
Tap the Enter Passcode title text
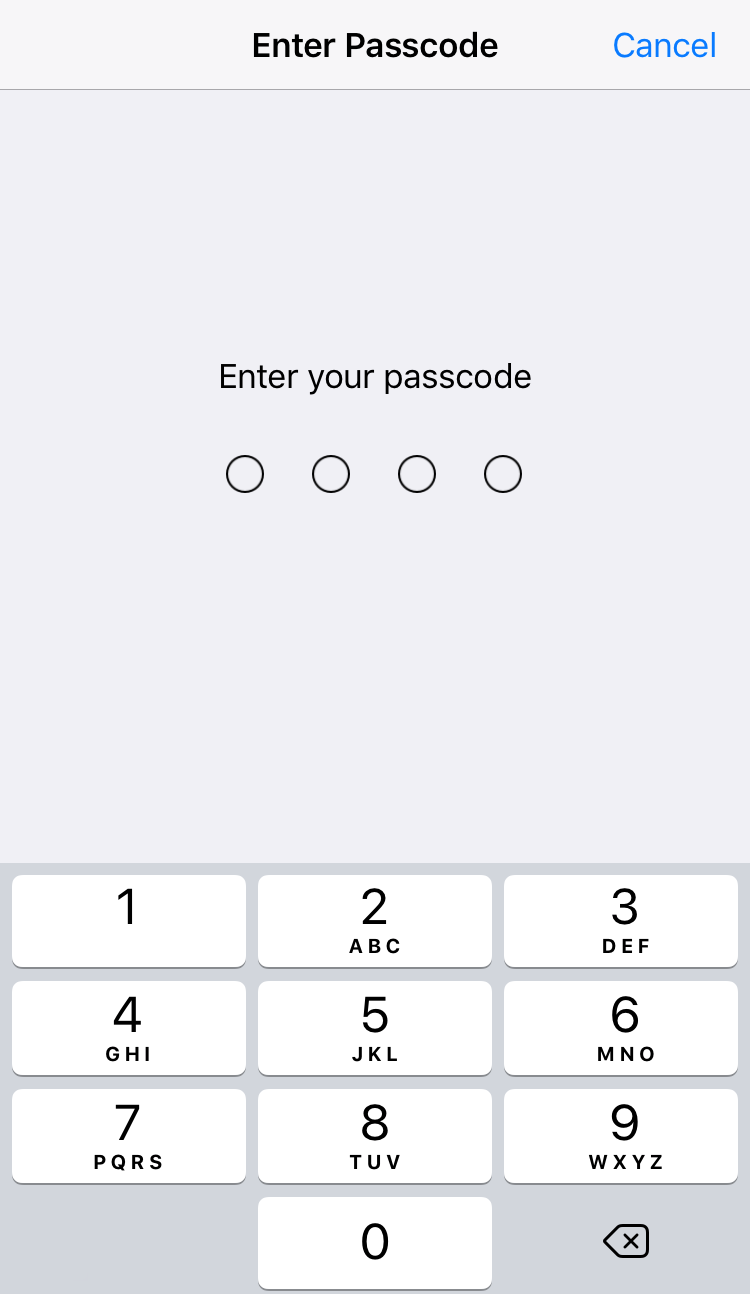375,45
